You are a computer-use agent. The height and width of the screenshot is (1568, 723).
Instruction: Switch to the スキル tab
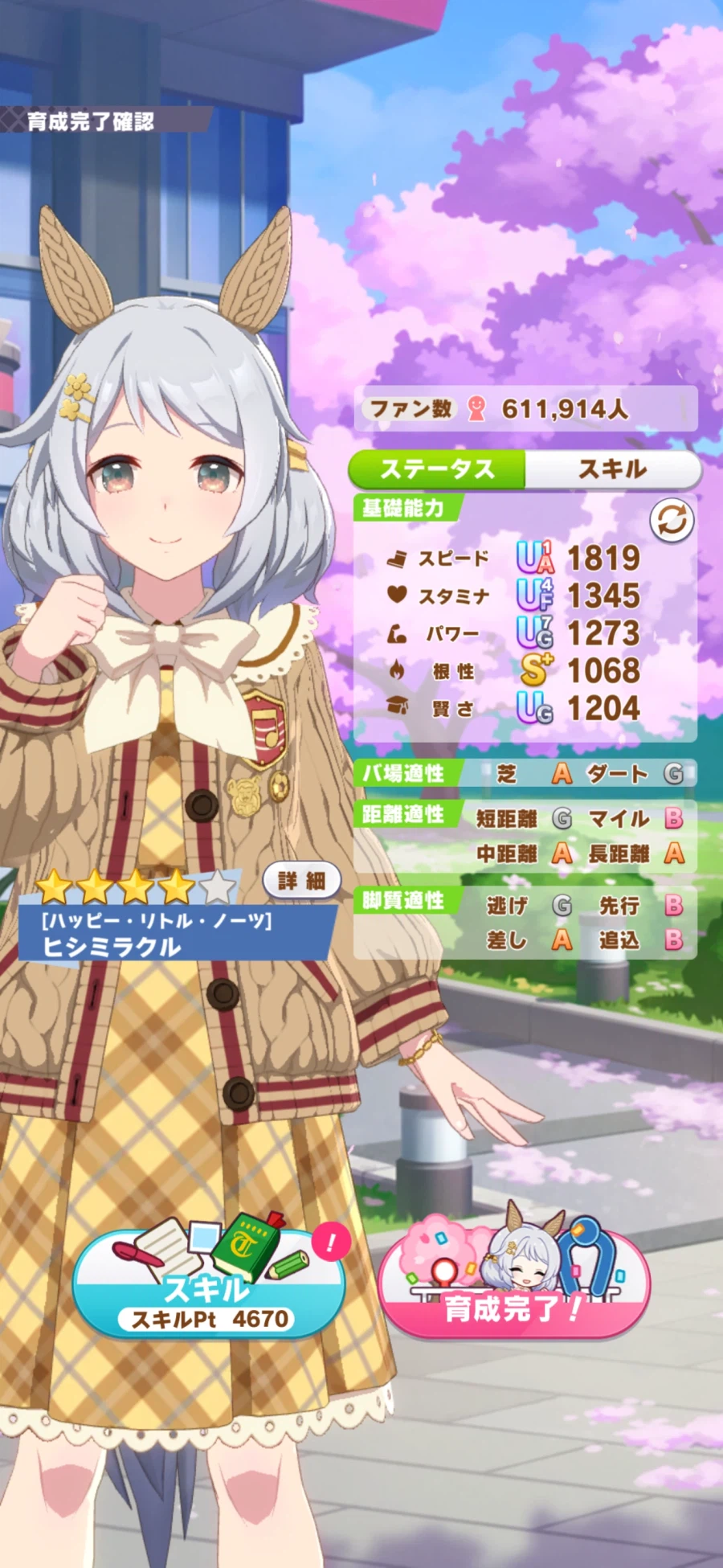click(x=612, y=469)
